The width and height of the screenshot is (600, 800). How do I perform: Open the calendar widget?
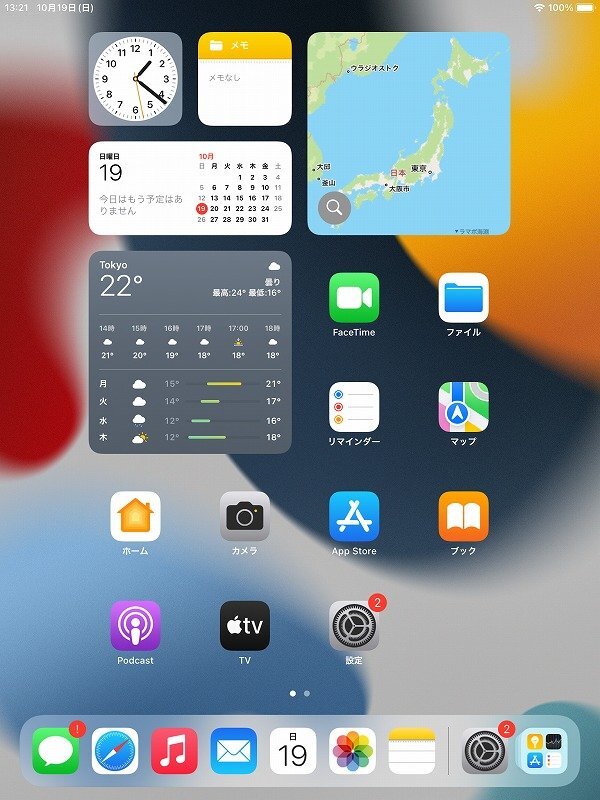point(190,188)
